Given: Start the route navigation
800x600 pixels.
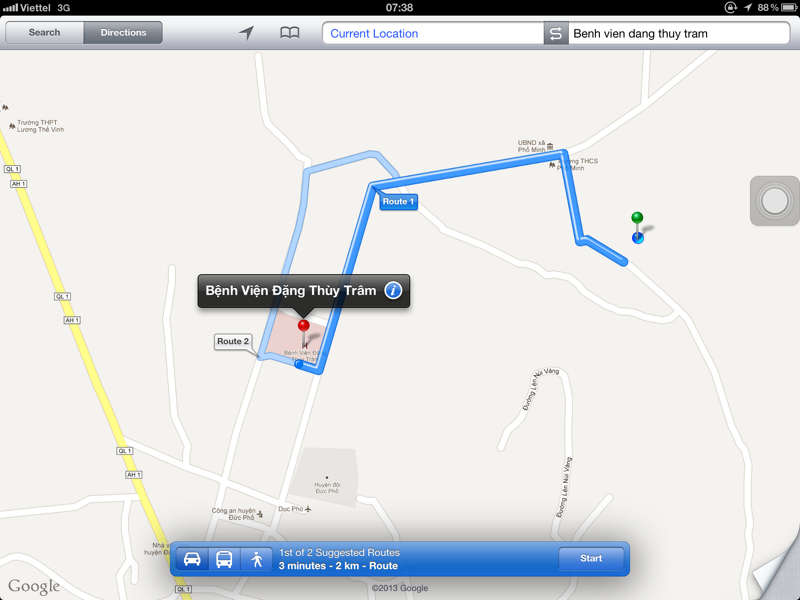Looking at the screenshot, I should [591, 559].
